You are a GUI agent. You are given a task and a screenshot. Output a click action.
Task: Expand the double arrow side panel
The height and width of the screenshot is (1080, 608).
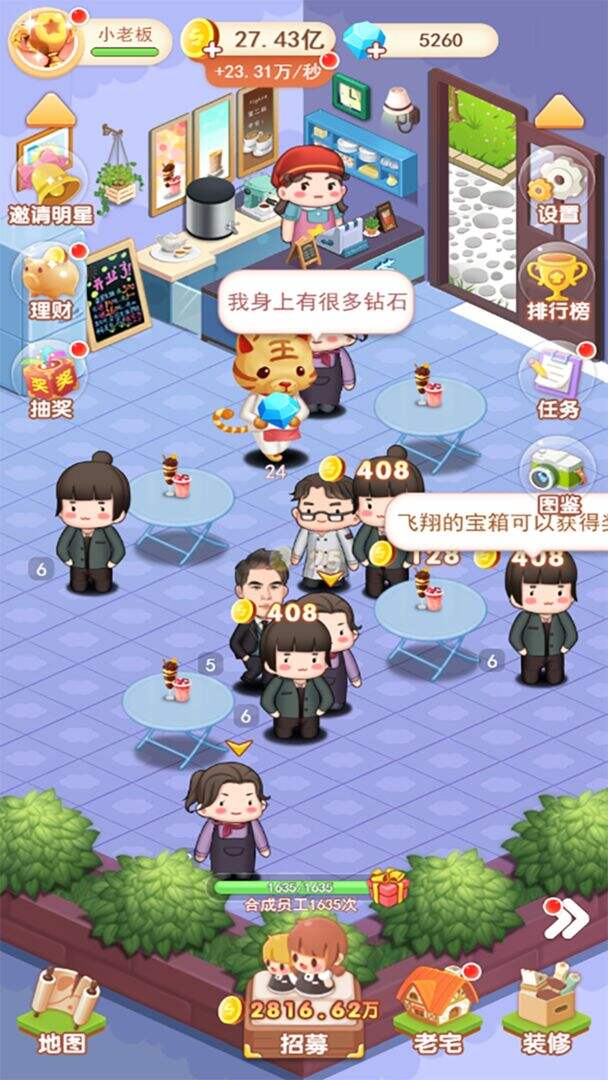pos(567,920)
